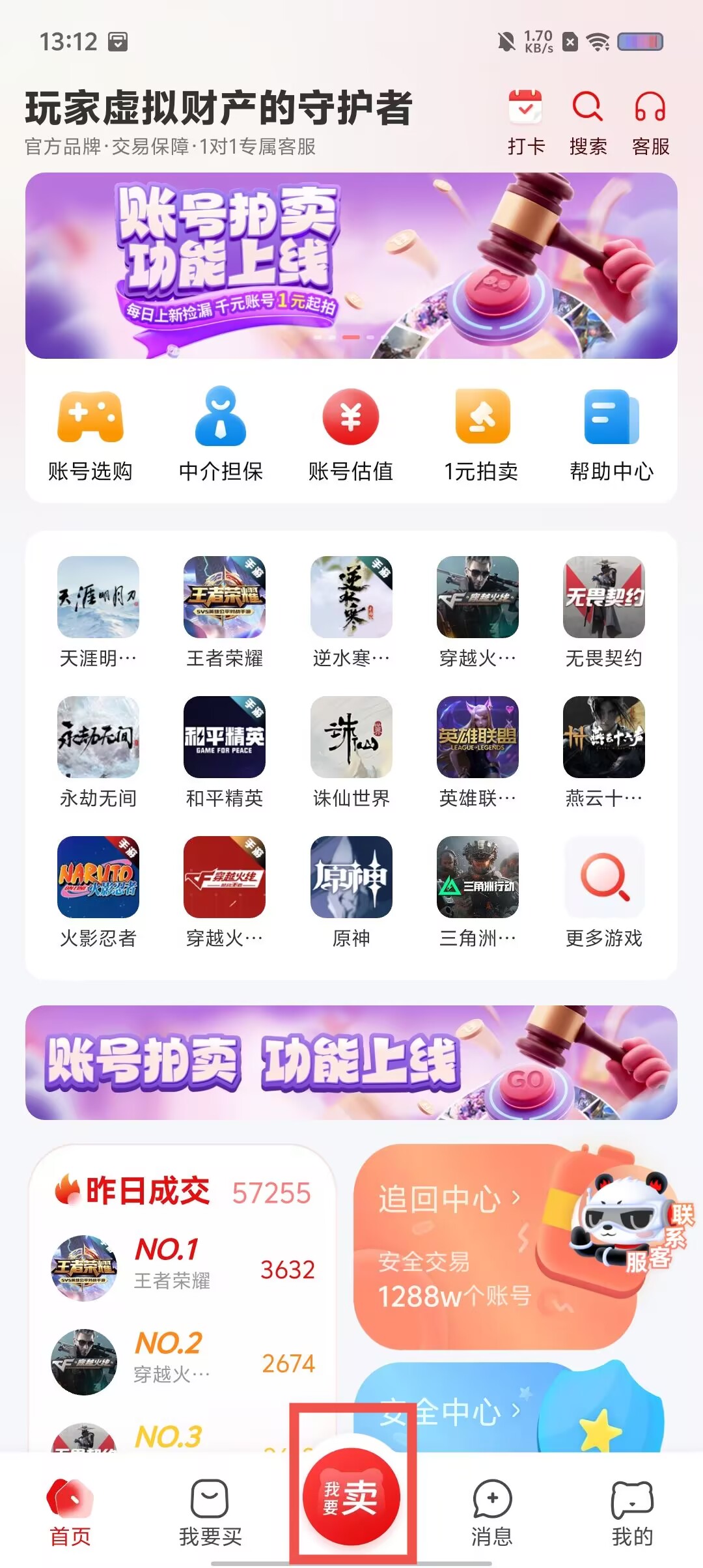Switch to the 我要买 tab

210,1512
